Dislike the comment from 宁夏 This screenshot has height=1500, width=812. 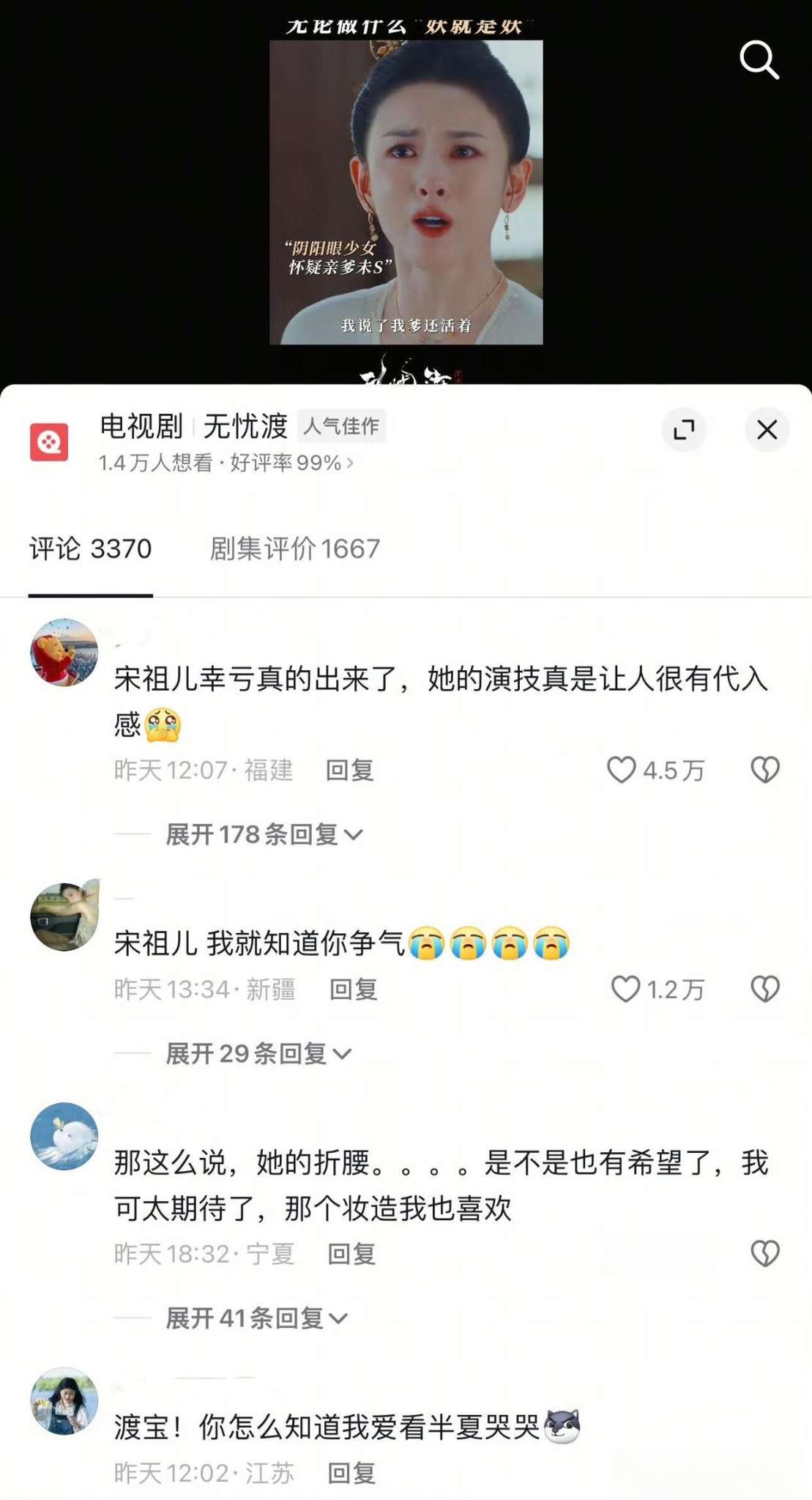point(765,1253)
